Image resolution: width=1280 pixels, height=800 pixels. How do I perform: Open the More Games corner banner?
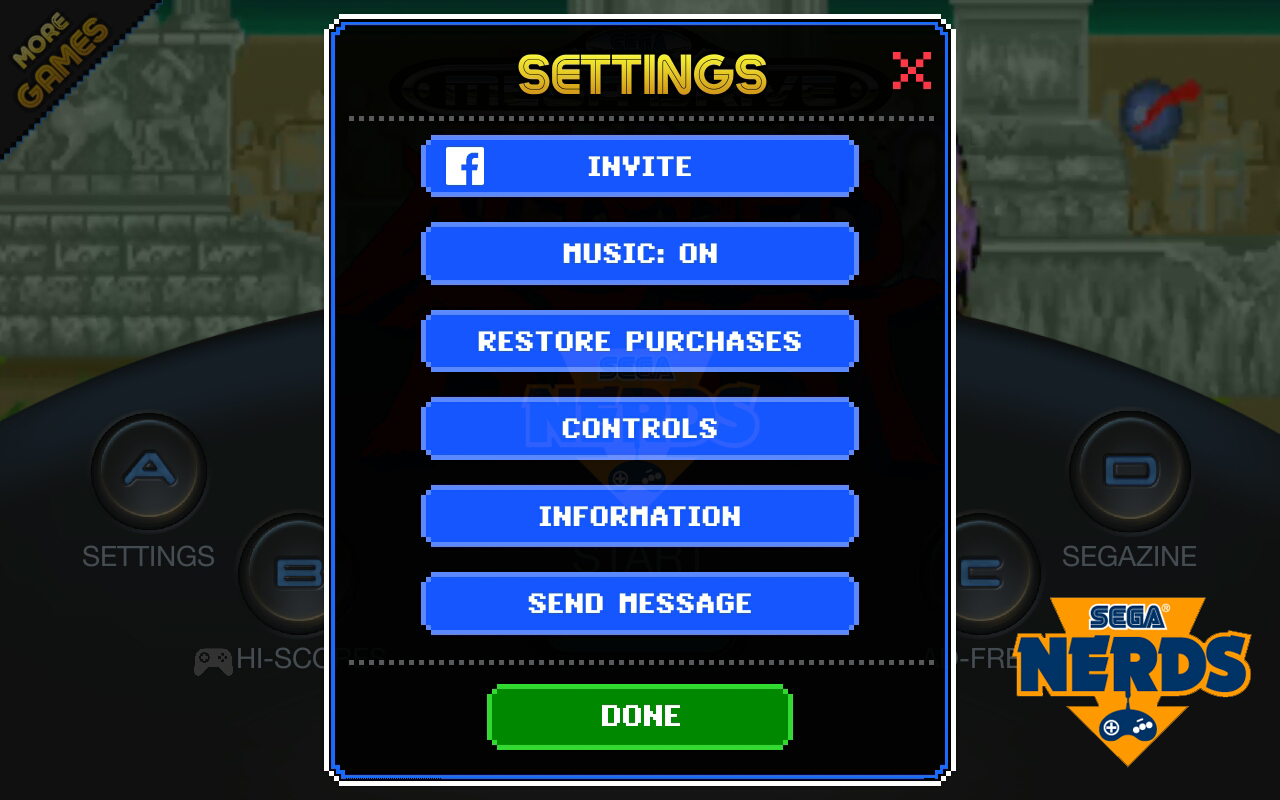(x=55, y=62)
